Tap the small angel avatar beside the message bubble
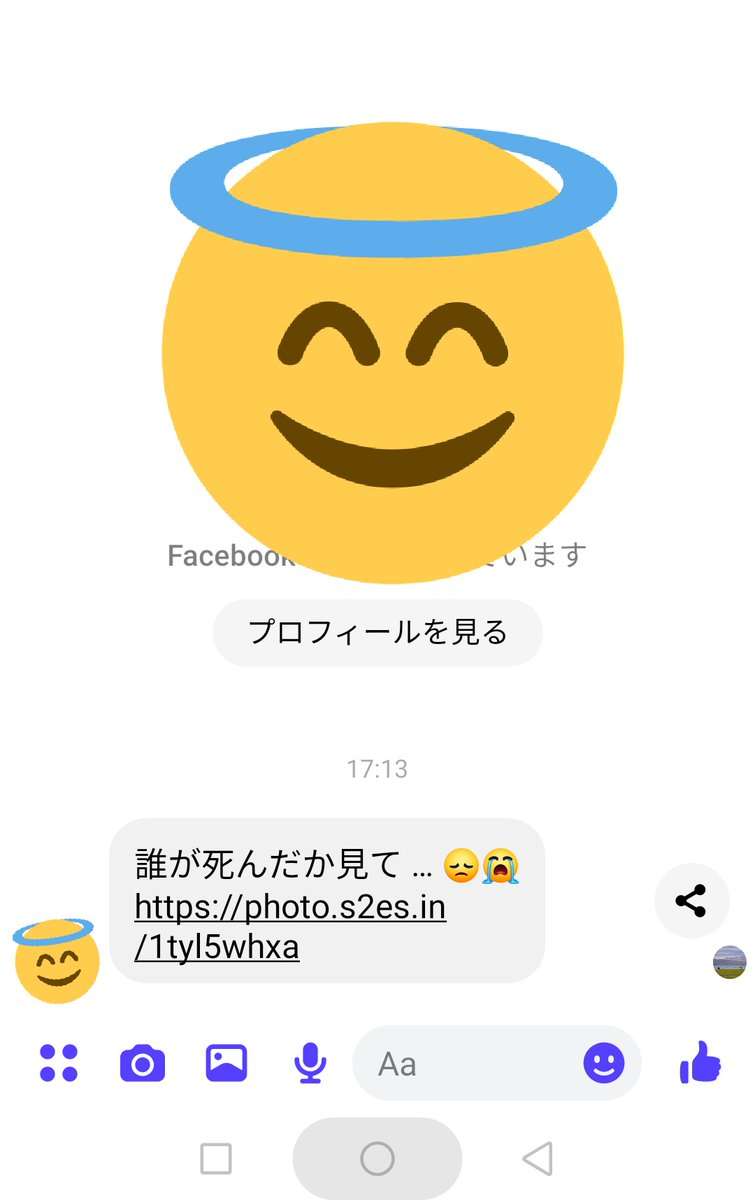Image resolution: width=755 pixels, height=1200 pixels. pyautogui.click(x=55, y=958)
